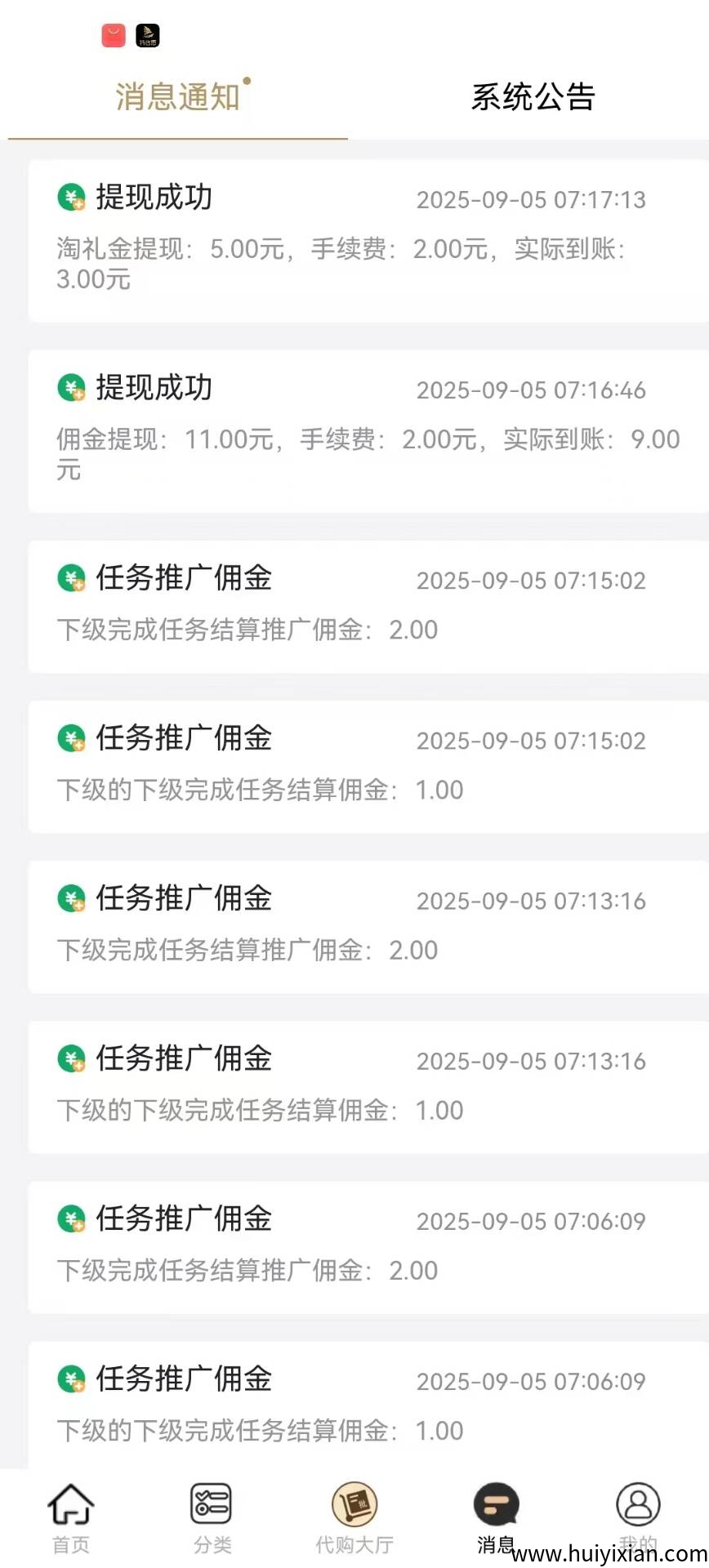The width and height of the screenshot is (709, 1568).
Task: Open the red shopping app notification icon
Action: pyautogui.click(x=113, y=34)
